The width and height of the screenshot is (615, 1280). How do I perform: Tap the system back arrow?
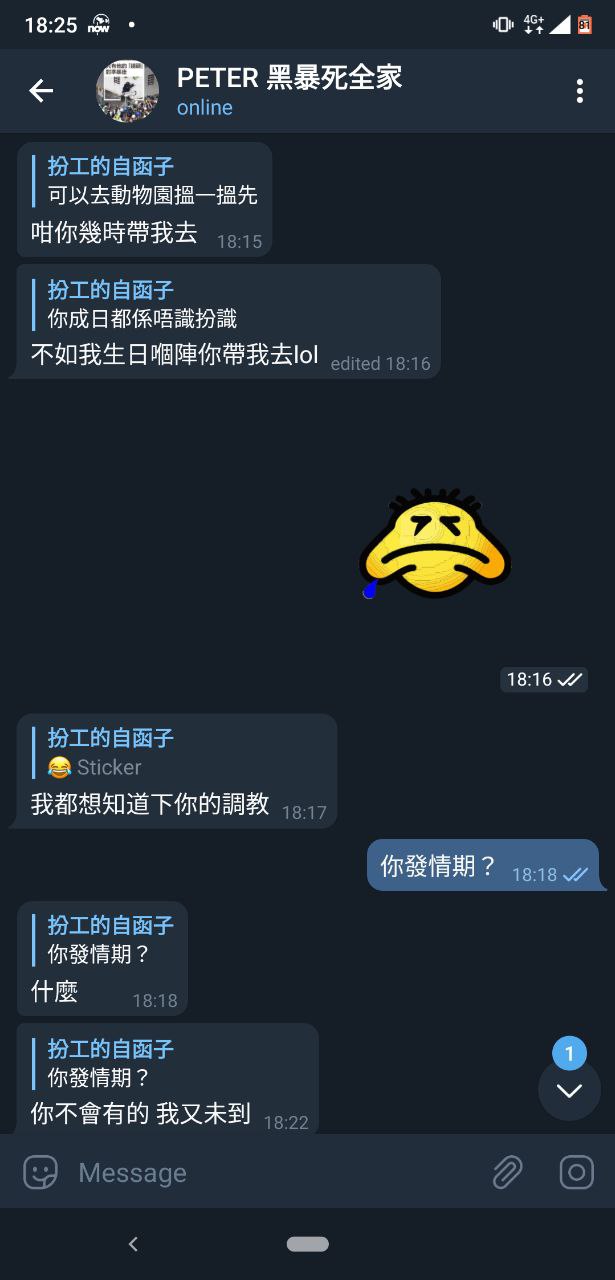(133, 1244)
